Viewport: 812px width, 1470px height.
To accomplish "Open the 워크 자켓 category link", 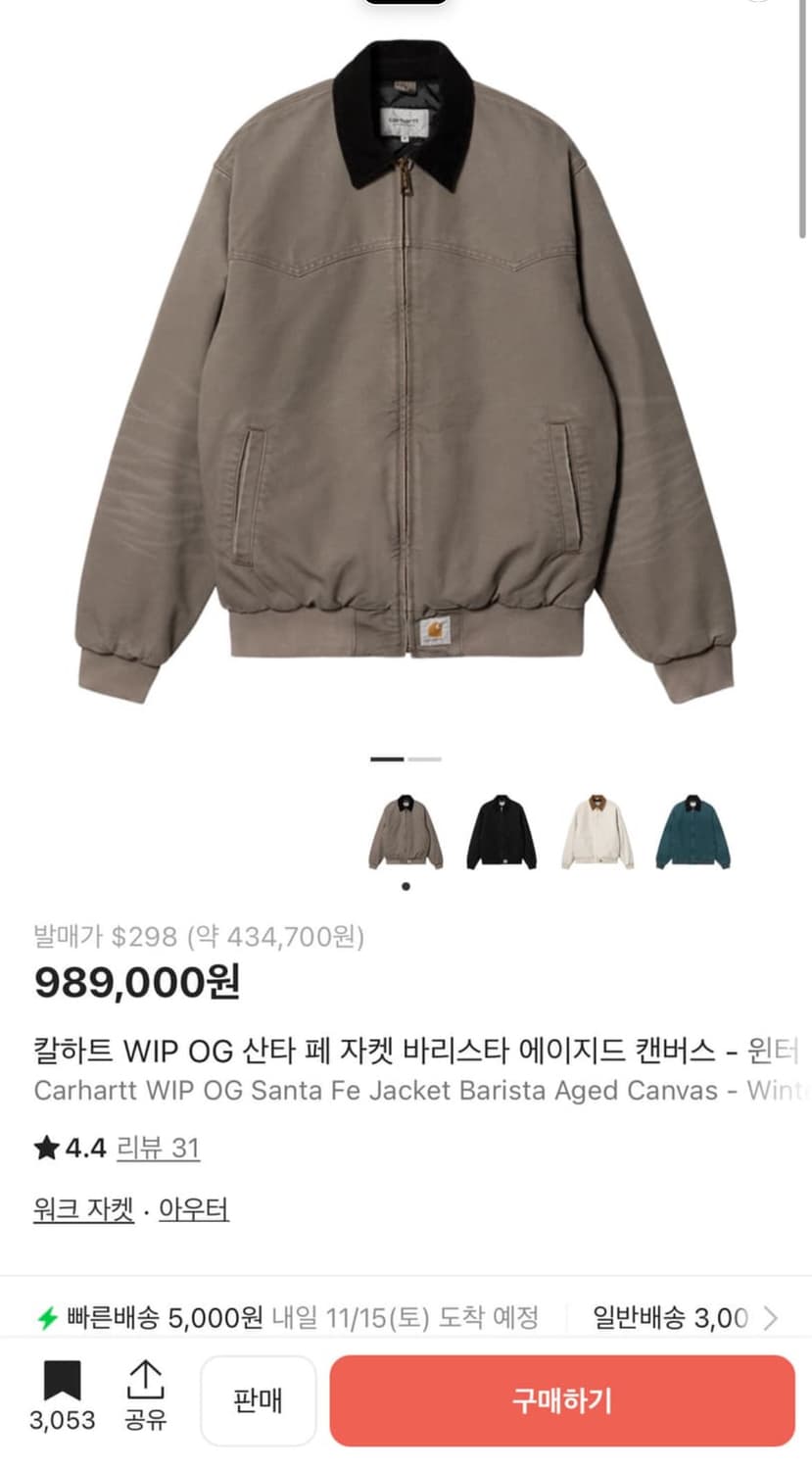I will coord(82,1209).
